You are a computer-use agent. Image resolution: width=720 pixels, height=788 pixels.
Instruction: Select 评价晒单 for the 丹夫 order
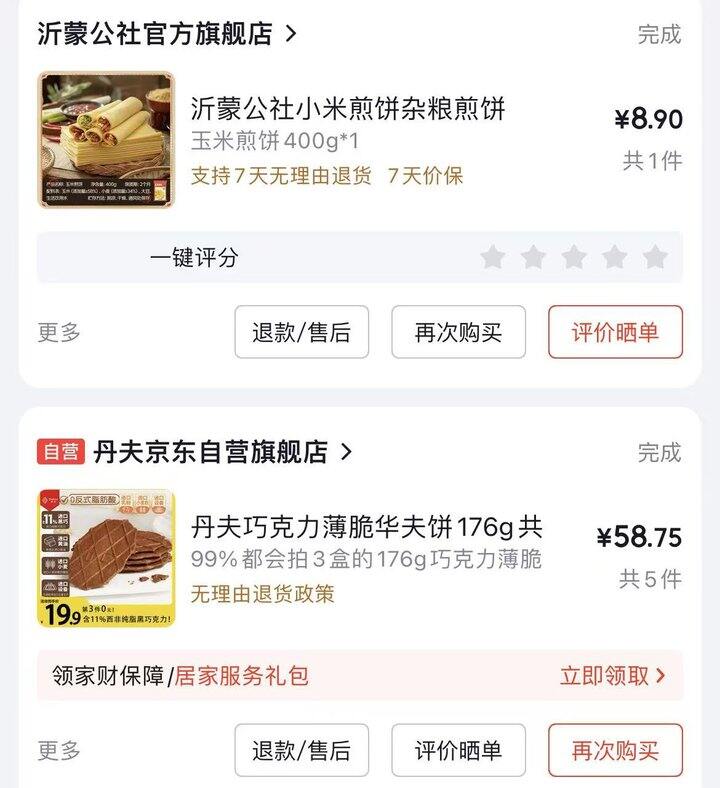tap(458, 751)
